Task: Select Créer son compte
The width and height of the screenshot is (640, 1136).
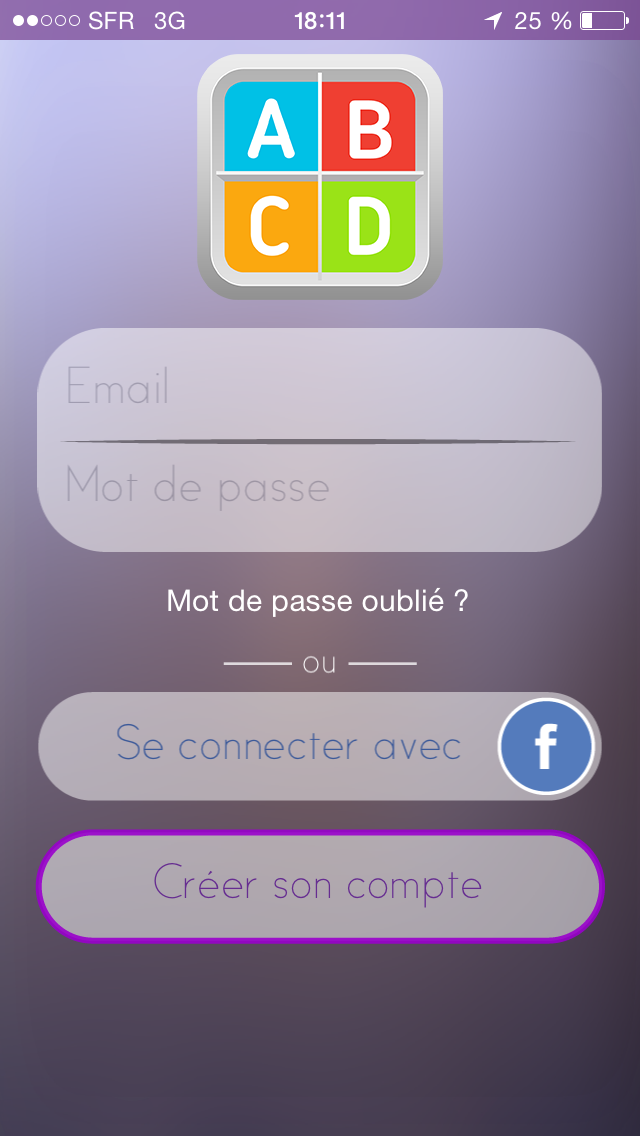Action: coord(320,886)
